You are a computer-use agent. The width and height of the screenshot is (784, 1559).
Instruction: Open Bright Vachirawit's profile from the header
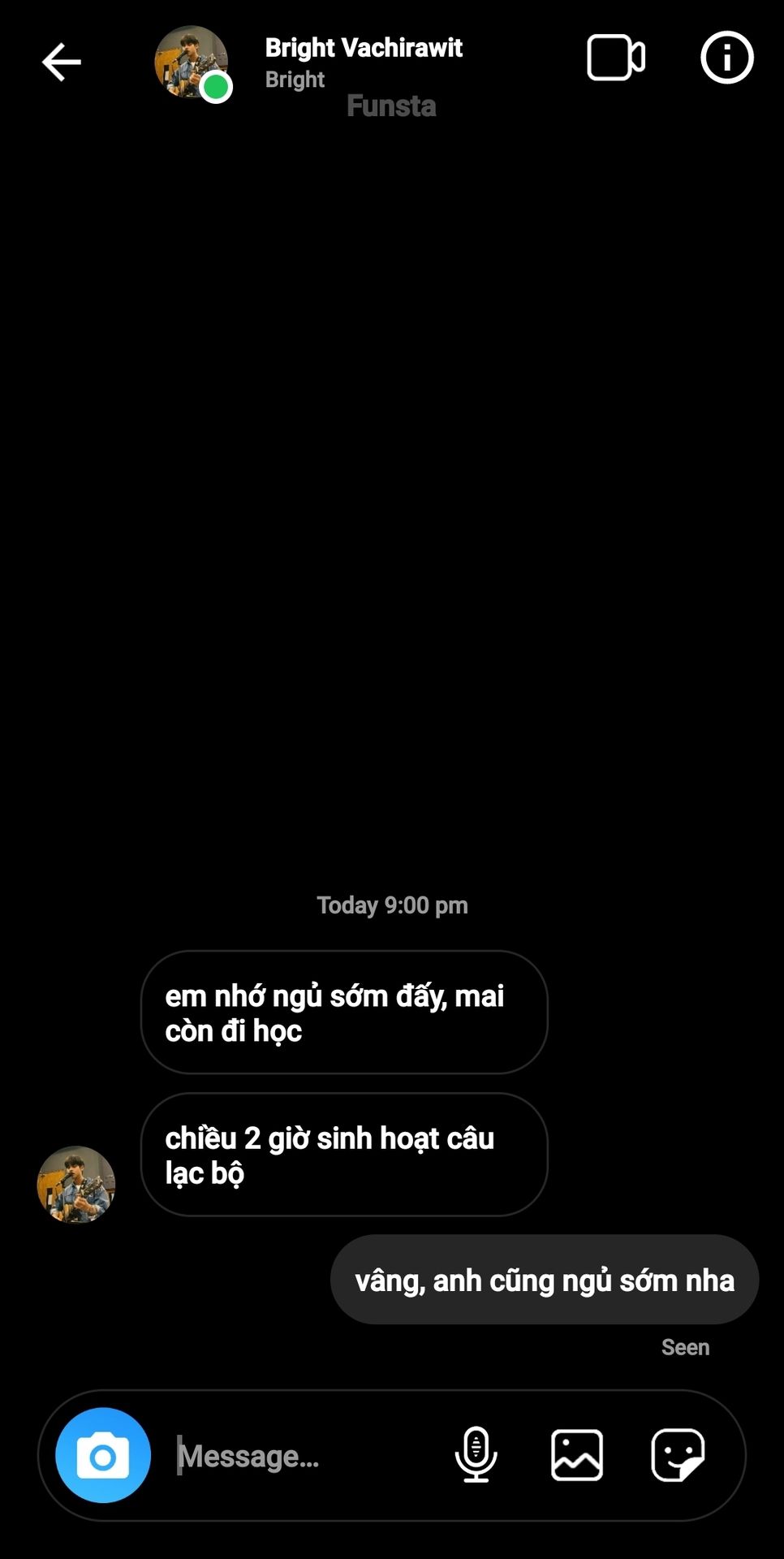[364, 47]
